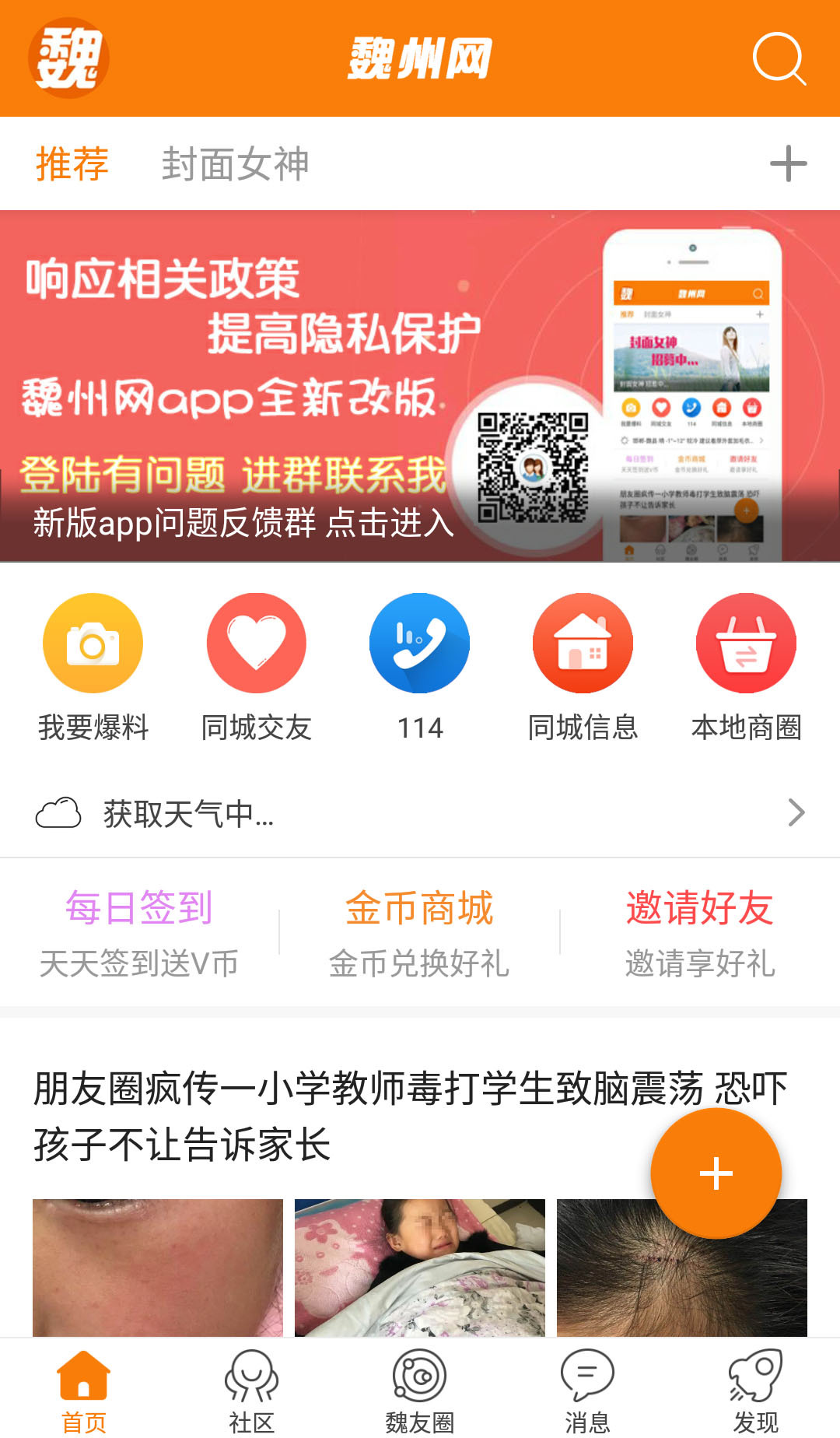Go to the 发现 tab
The image size is (840, 1438).
point(755,1391)
